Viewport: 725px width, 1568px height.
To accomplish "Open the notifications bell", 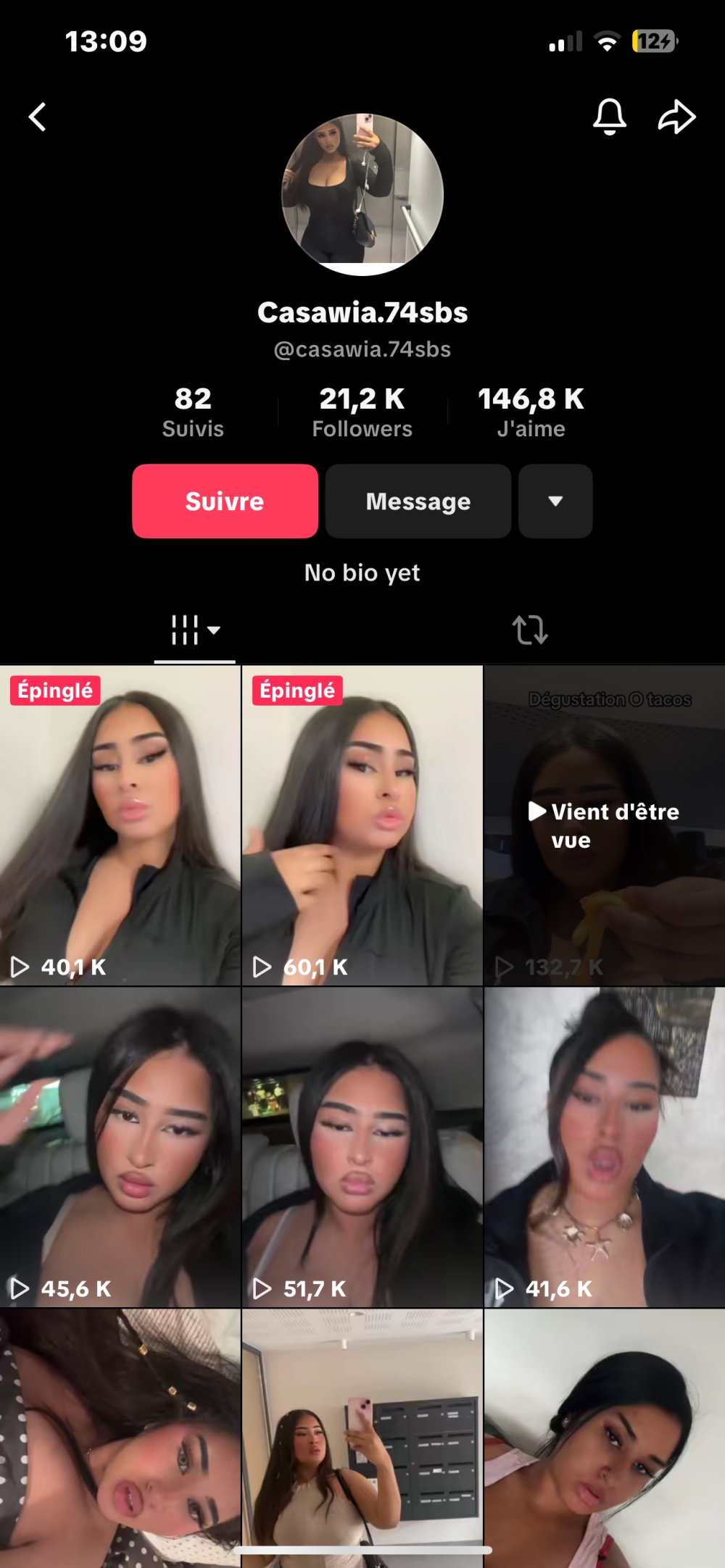I will [609, 117].
